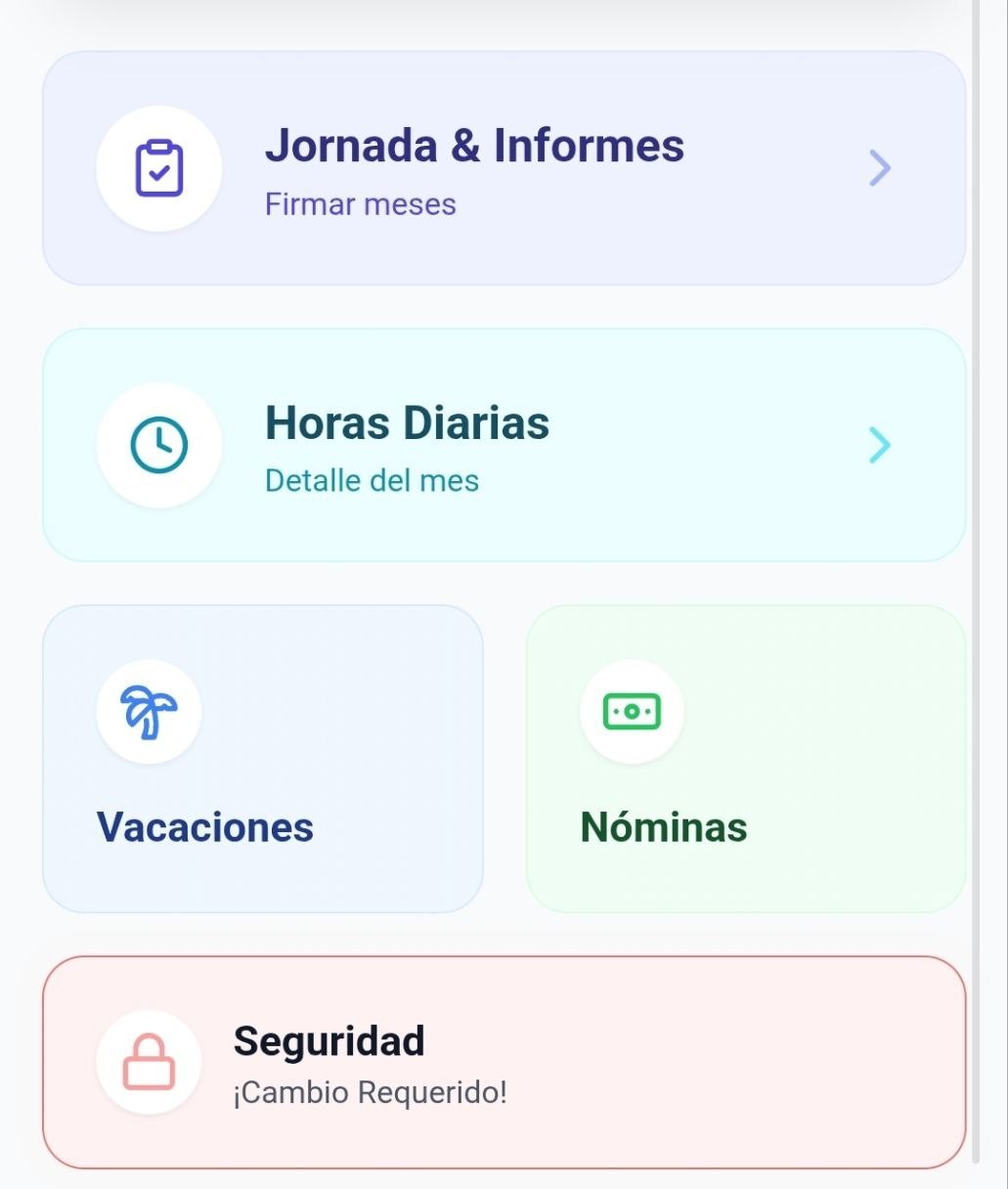
Task: Click the clock icon in Horas Diarias
Action: [159, 445]
